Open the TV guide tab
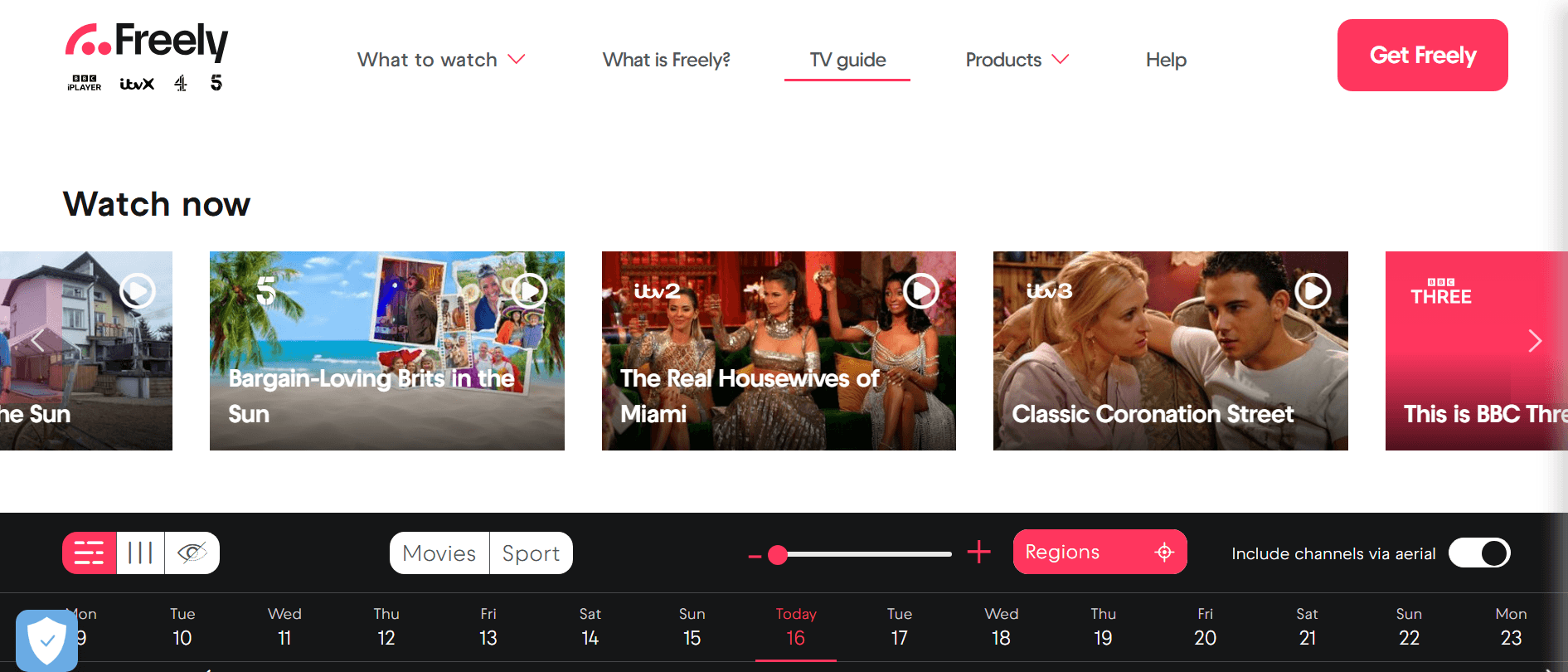Viewport: 1568px width, 672px height. pos(847,60)
